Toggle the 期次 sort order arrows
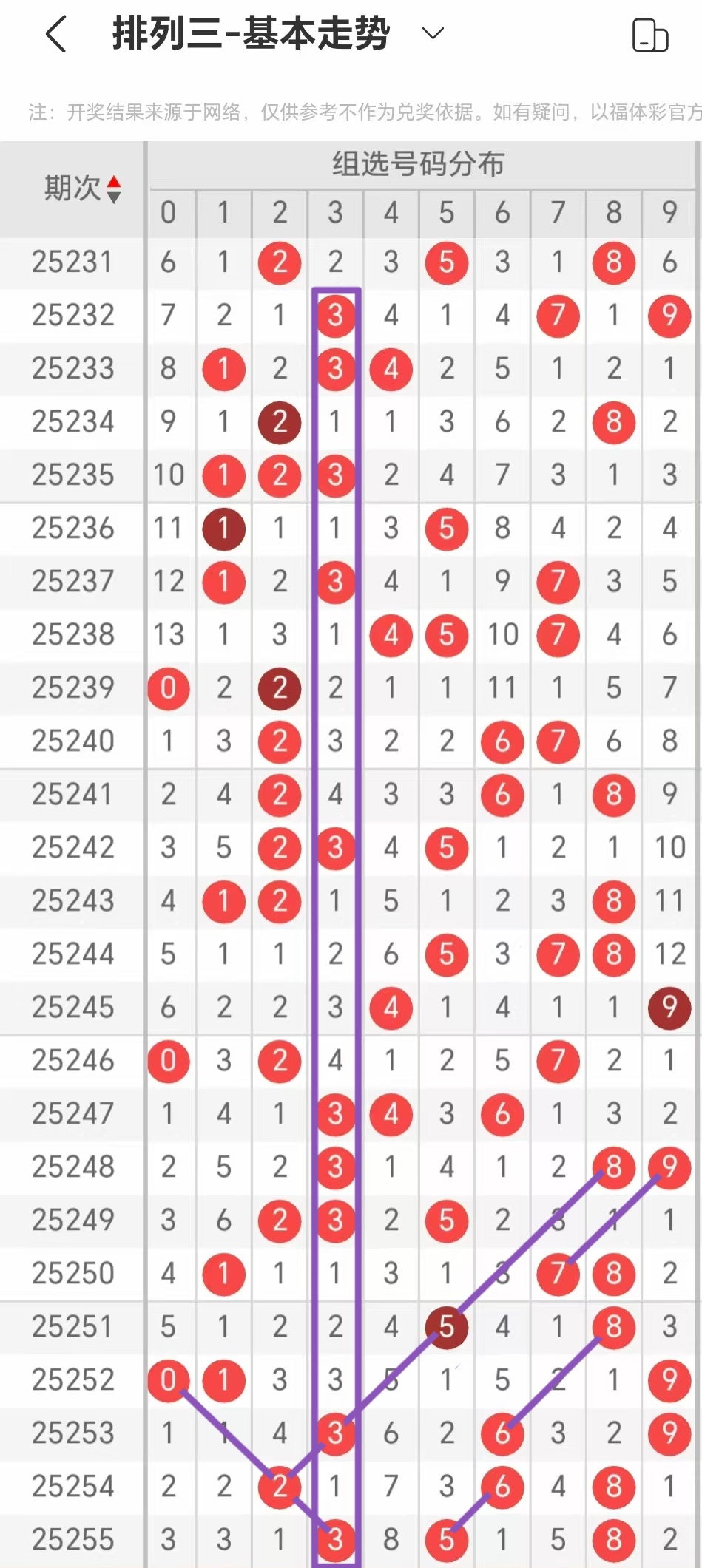 point(114,189)
